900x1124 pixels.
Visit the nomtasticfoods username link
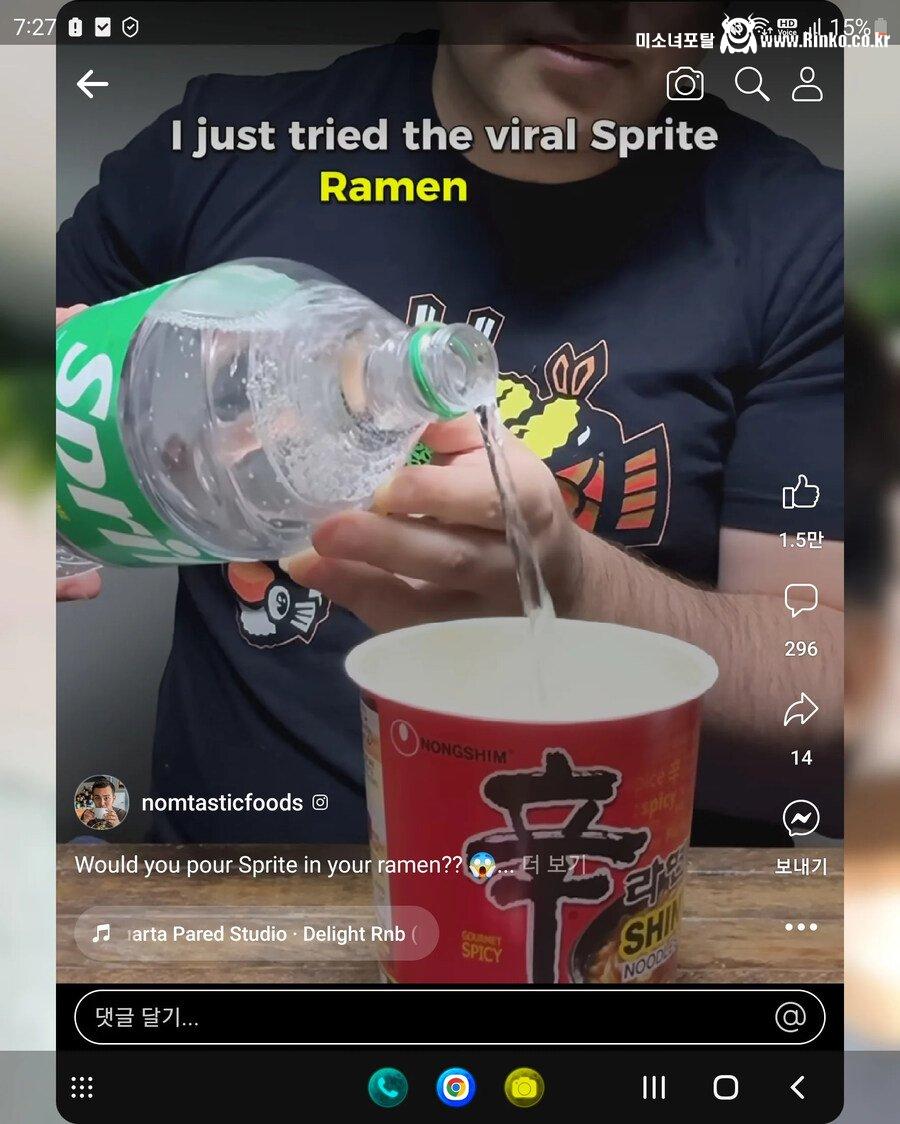tap(222, 802)
